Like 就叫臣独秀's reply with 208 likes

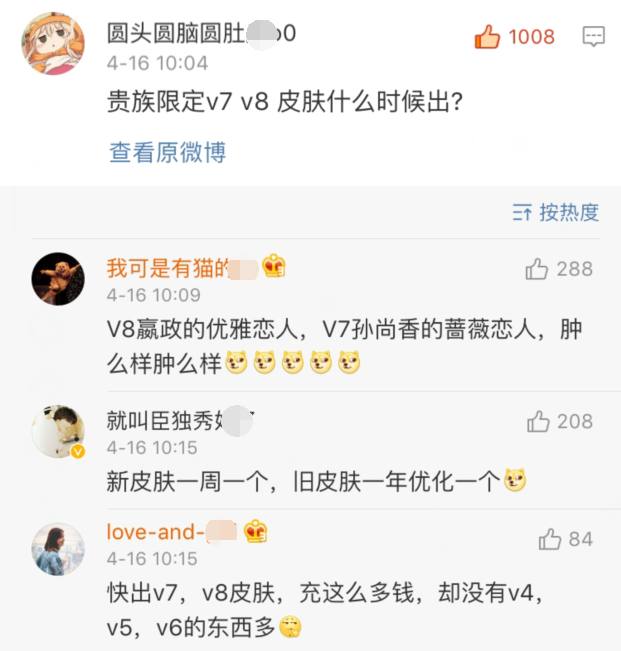pos(537,421)
